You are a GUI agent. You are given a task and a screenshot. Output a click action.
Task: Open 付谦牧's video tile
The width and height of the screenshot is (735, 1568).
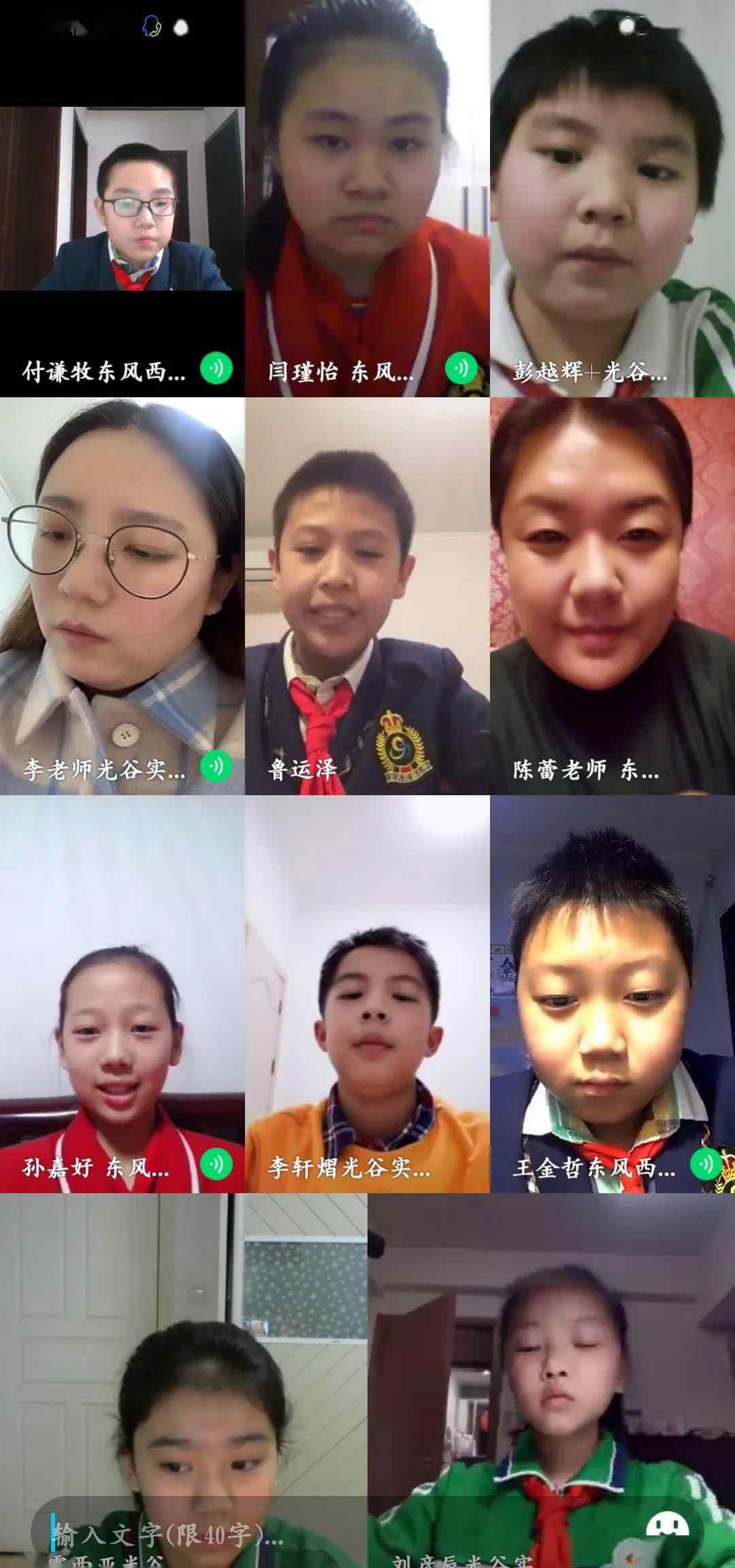(122, 199)
